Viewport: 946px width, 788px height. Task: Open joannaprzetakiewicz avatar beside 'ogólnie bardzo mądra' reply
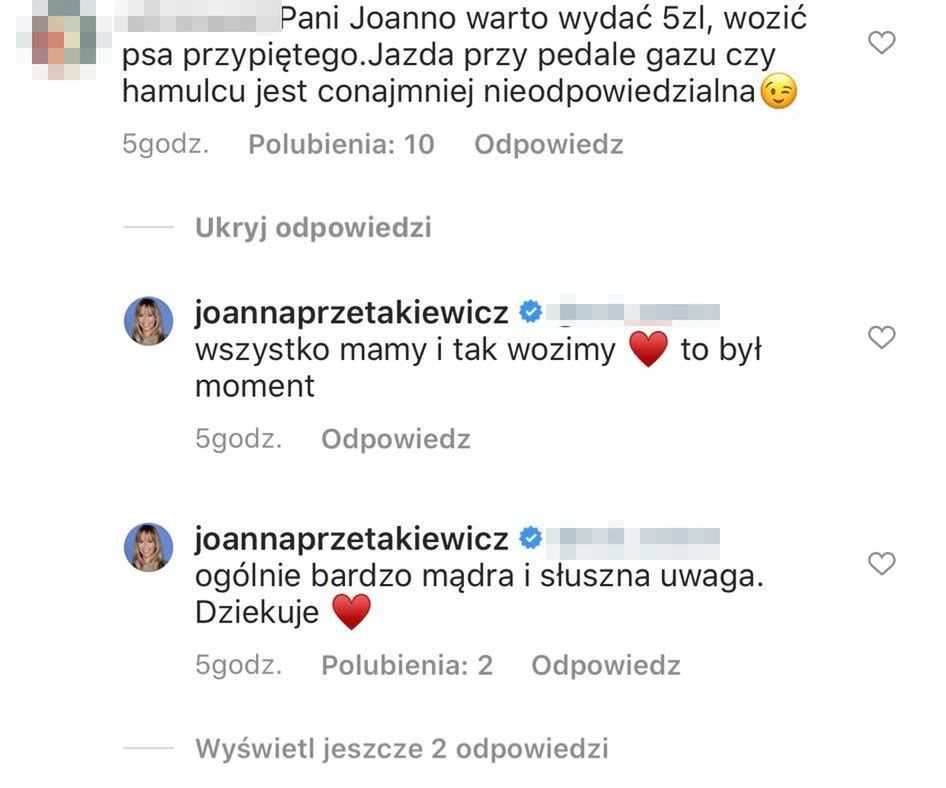[x=148, y=547]
